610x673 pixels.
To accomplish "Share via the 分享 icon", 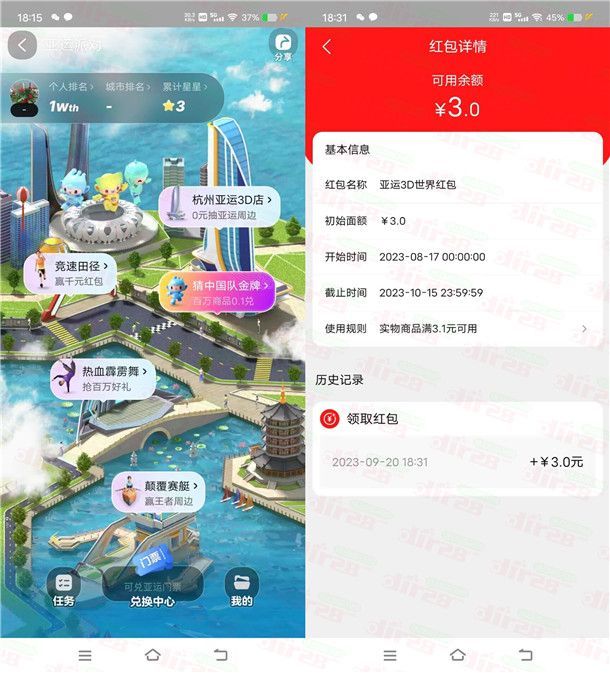I will [x=283, y=45].
